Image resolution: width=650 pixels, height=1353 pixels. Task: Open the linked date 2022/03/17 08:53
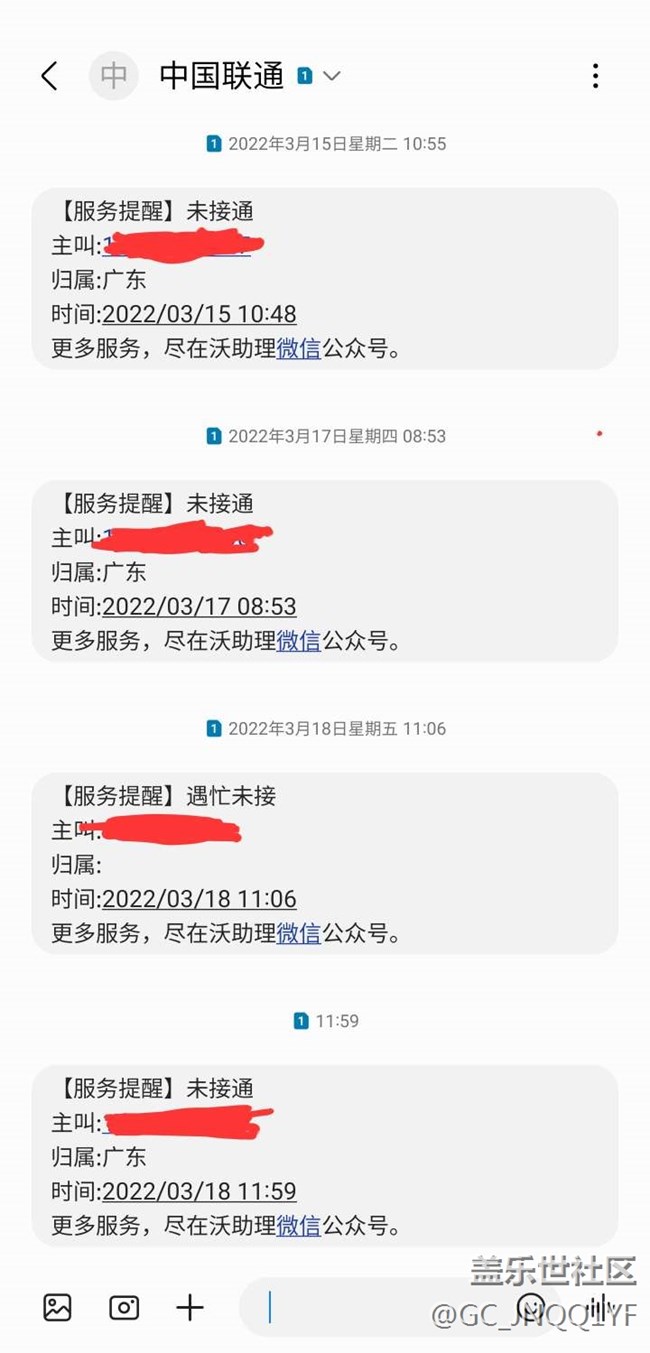coord(199,607)
